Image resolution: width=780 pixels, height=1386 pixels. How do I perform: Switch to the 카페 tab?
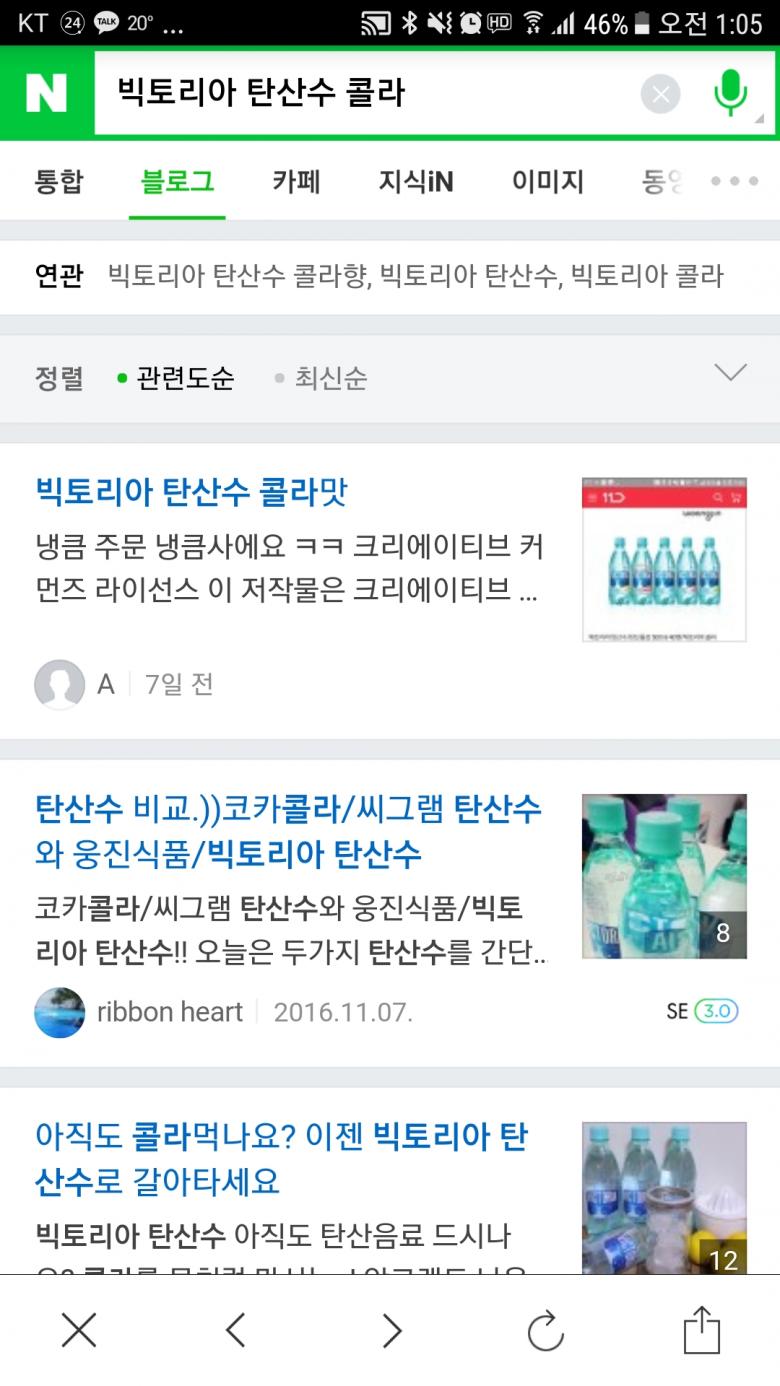point(296,182)
